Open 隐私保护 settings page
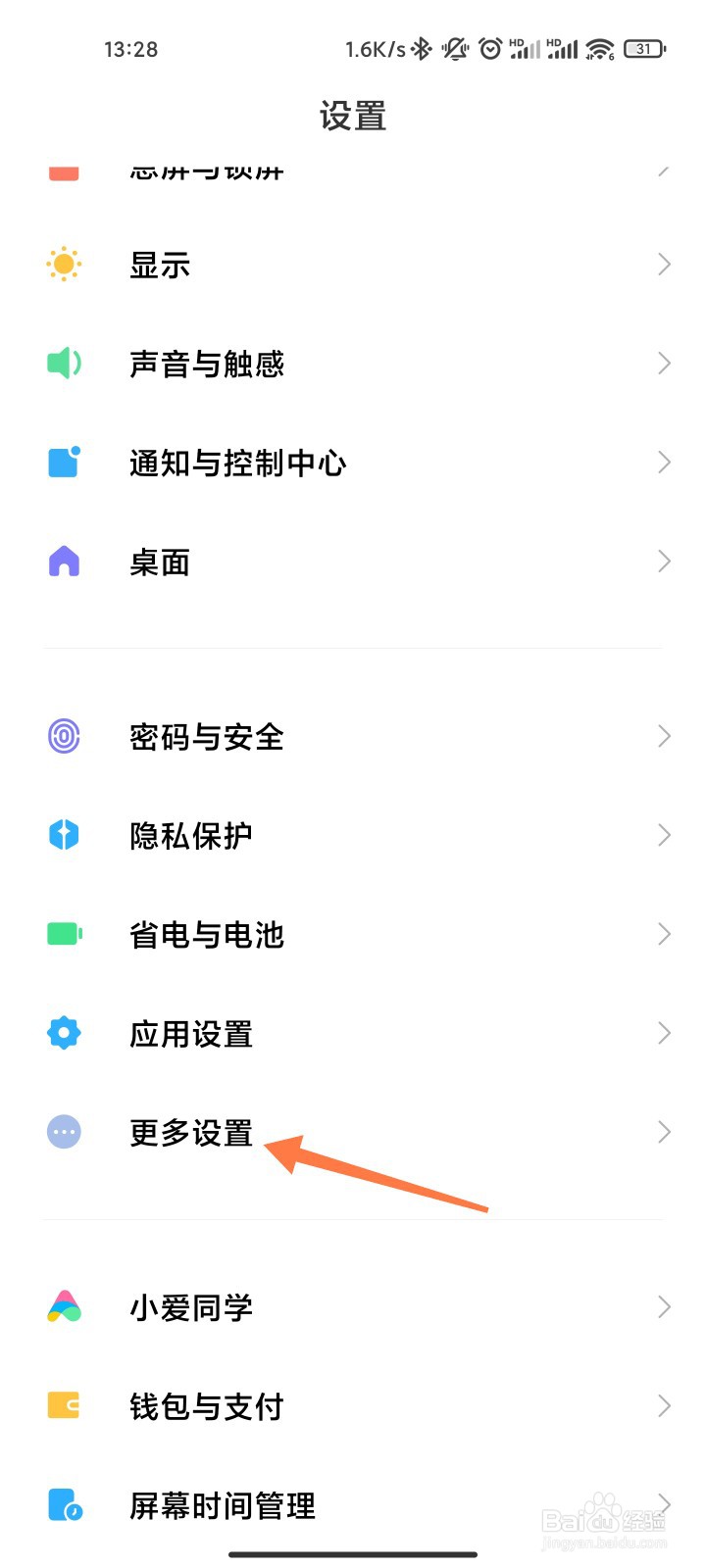The width and height of the screenshot is (706, 1568). [x=353, y=835]
